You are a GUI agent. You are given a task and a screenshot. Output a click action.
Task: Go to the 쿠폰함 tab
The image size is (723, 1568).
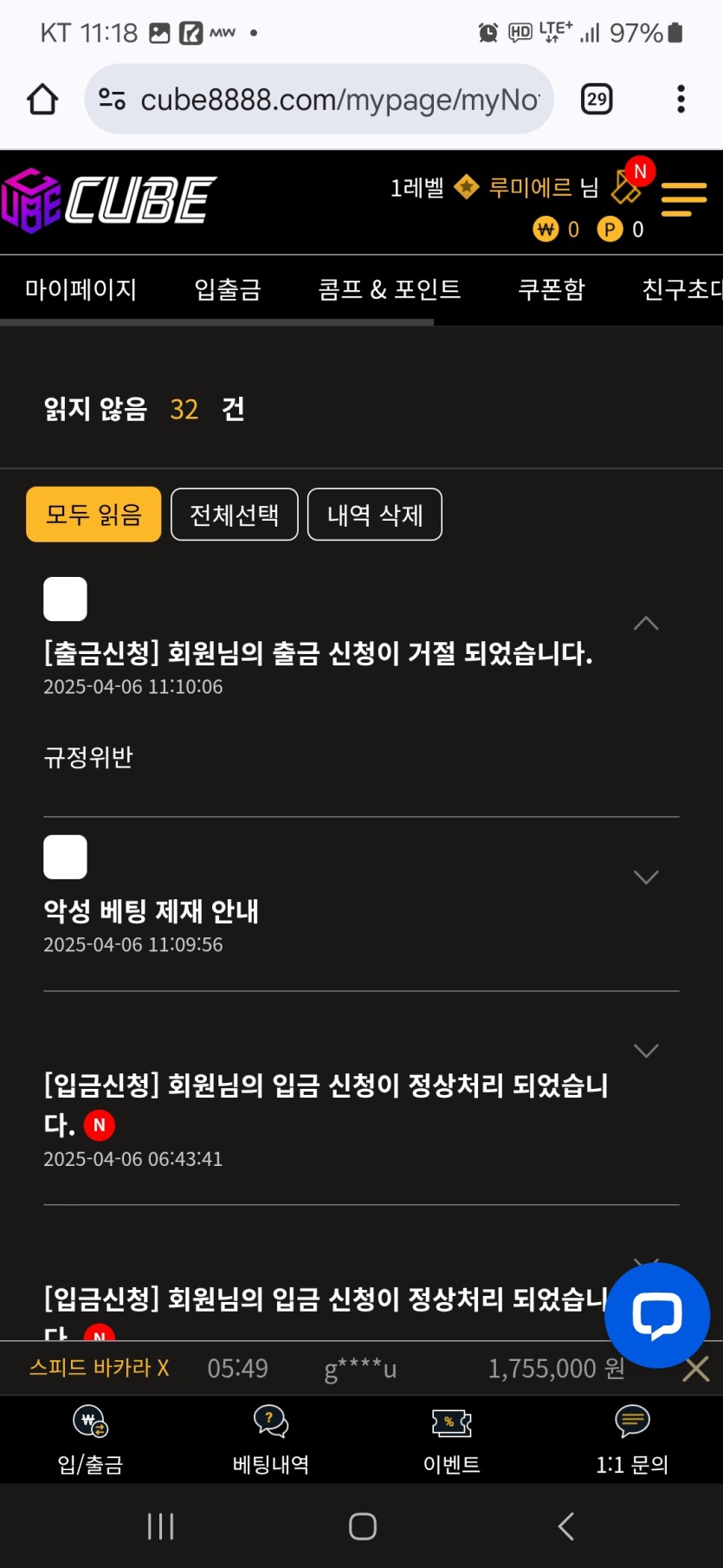coord(552,289)
